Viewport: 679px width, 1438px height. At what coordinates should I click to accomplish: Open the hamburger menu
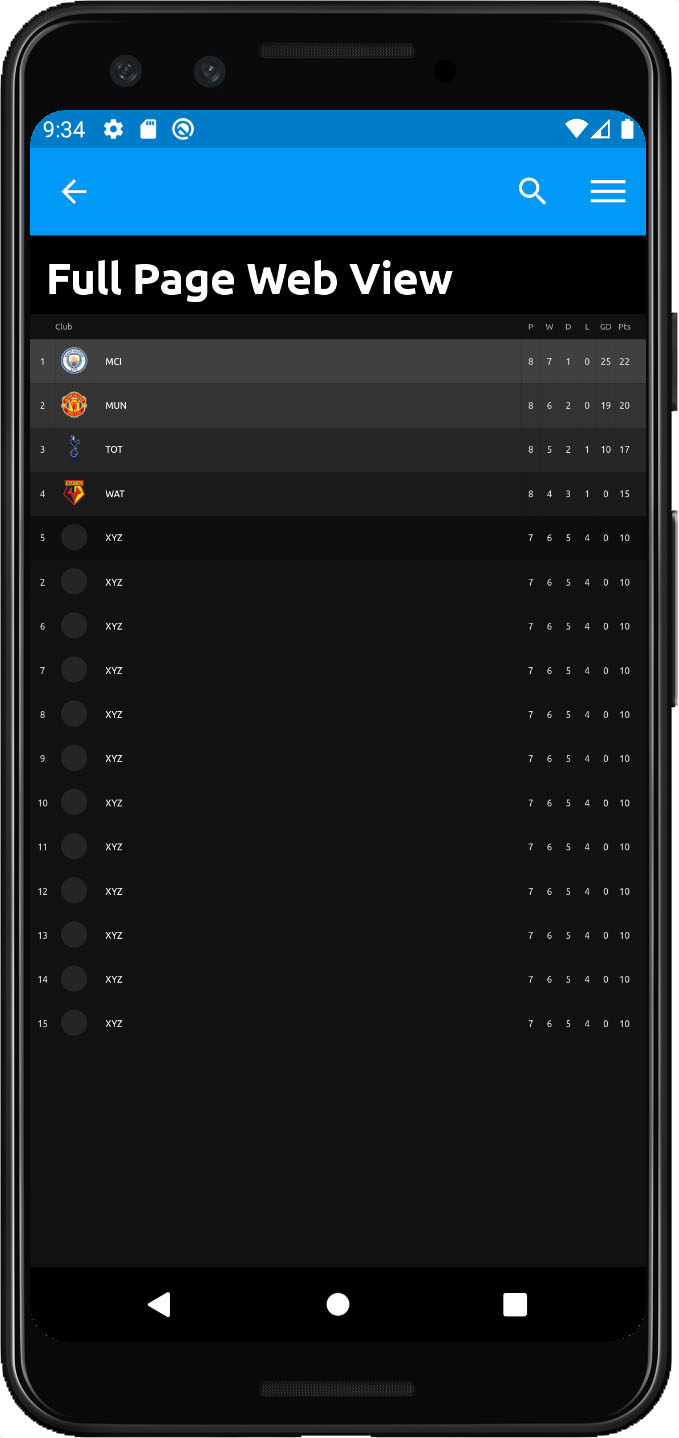[608, 192]
